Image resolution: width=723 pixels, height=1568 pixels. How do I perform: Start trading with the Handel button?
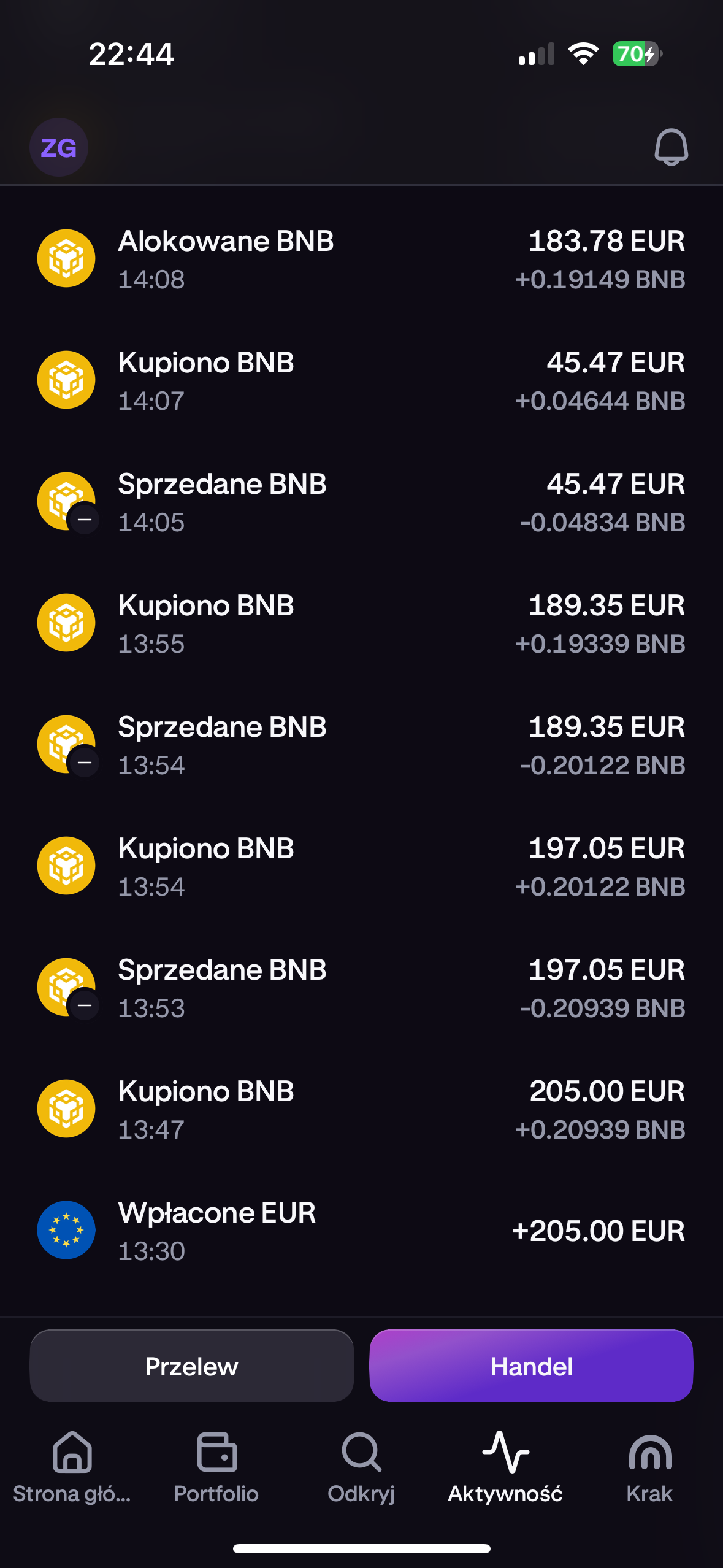coord(531,1366)
